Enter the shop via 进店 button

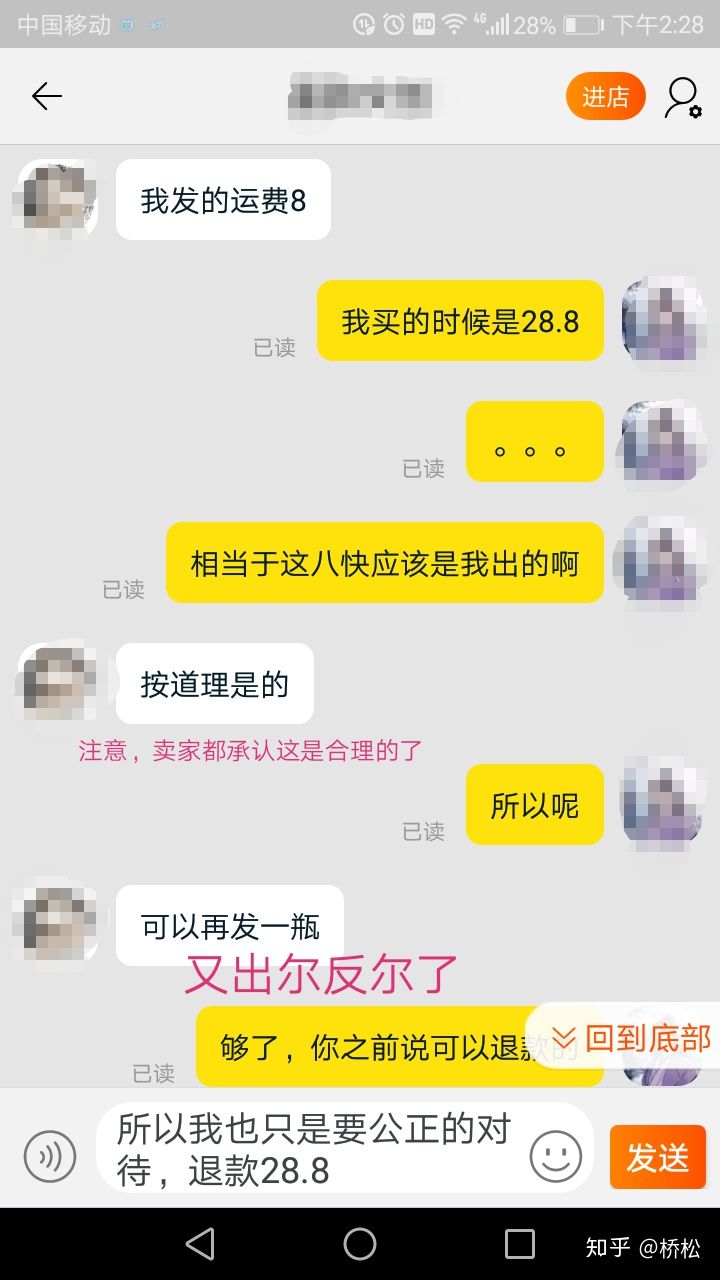coord(605,97)
